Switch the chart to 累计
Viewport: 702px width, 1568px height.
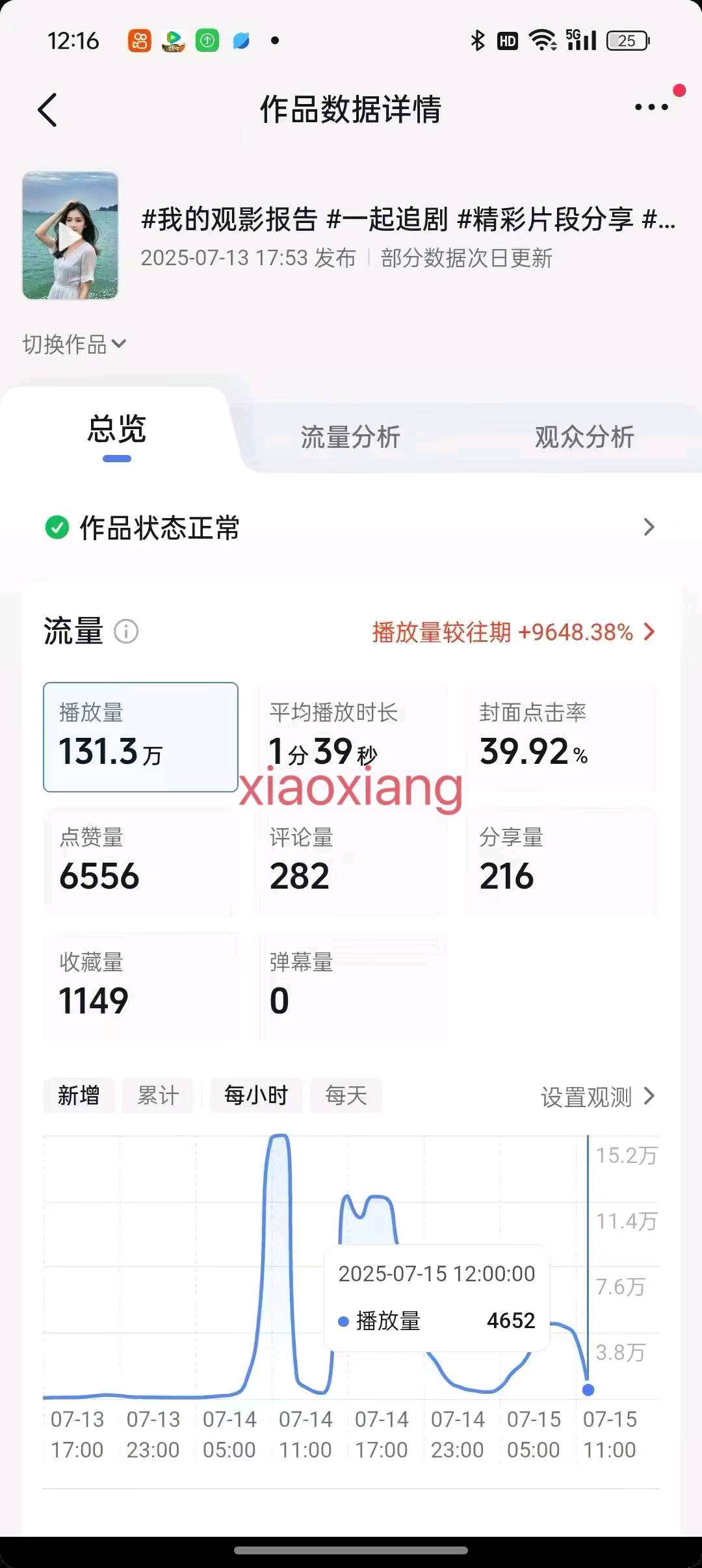pyautogui.click(x=158, y=1095)
